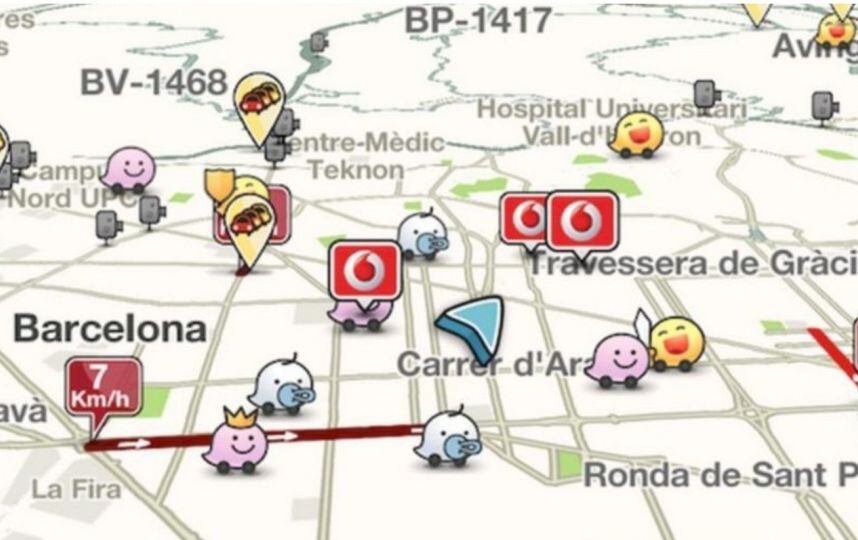Tap yellow Wazer near Hospital Universitari Vall d'Hebron
Viewport: 858px width, 540px height.
point(637,135)
